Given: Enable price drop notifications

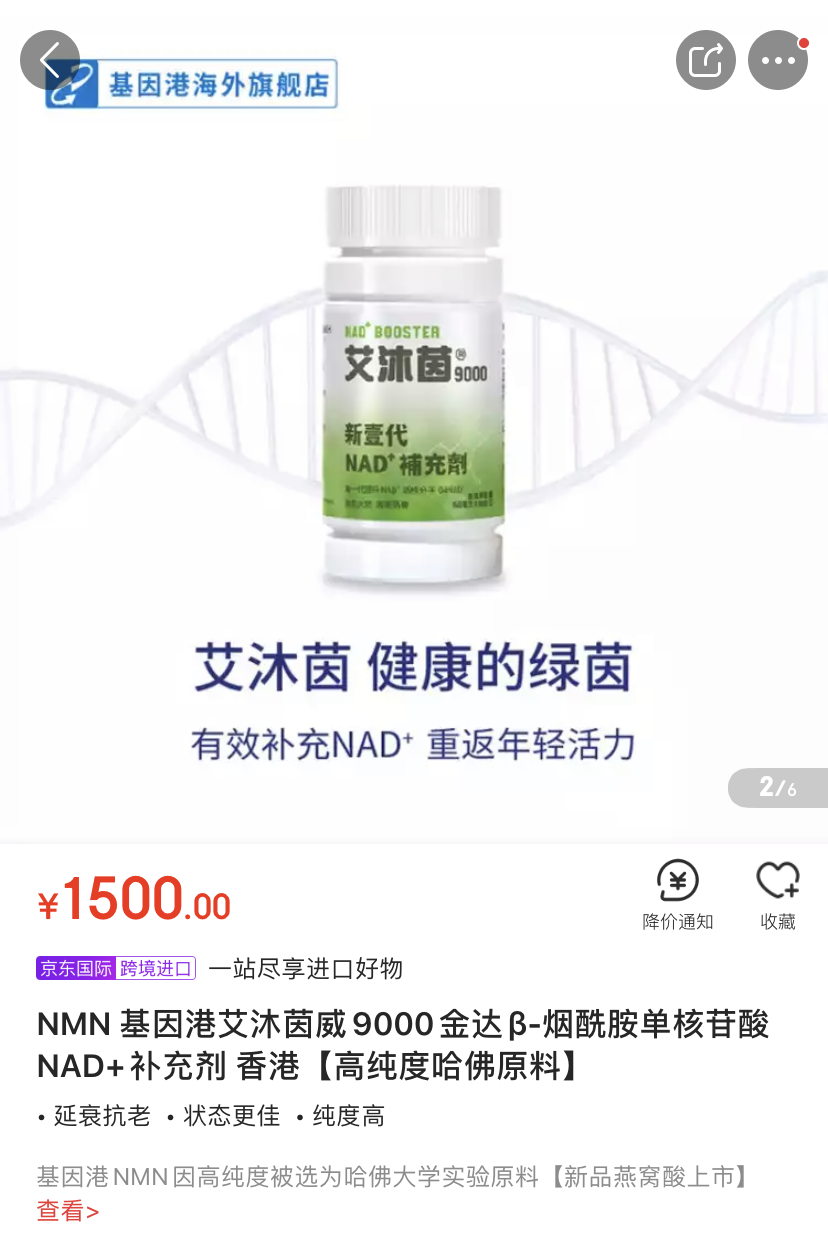Looking at the screenshot, I should (678, 895).
